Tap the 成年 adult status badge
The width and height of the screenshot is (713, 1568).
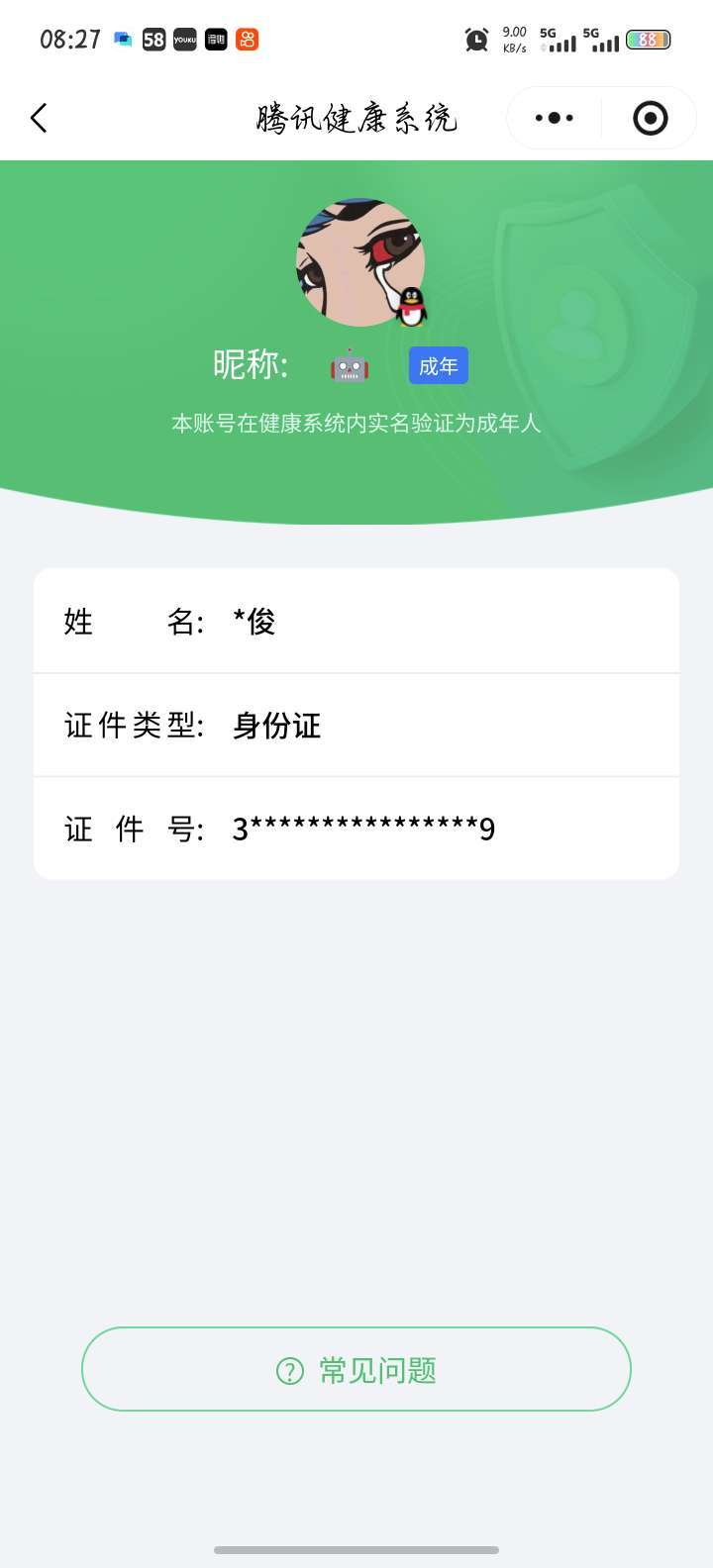point(439,365)
